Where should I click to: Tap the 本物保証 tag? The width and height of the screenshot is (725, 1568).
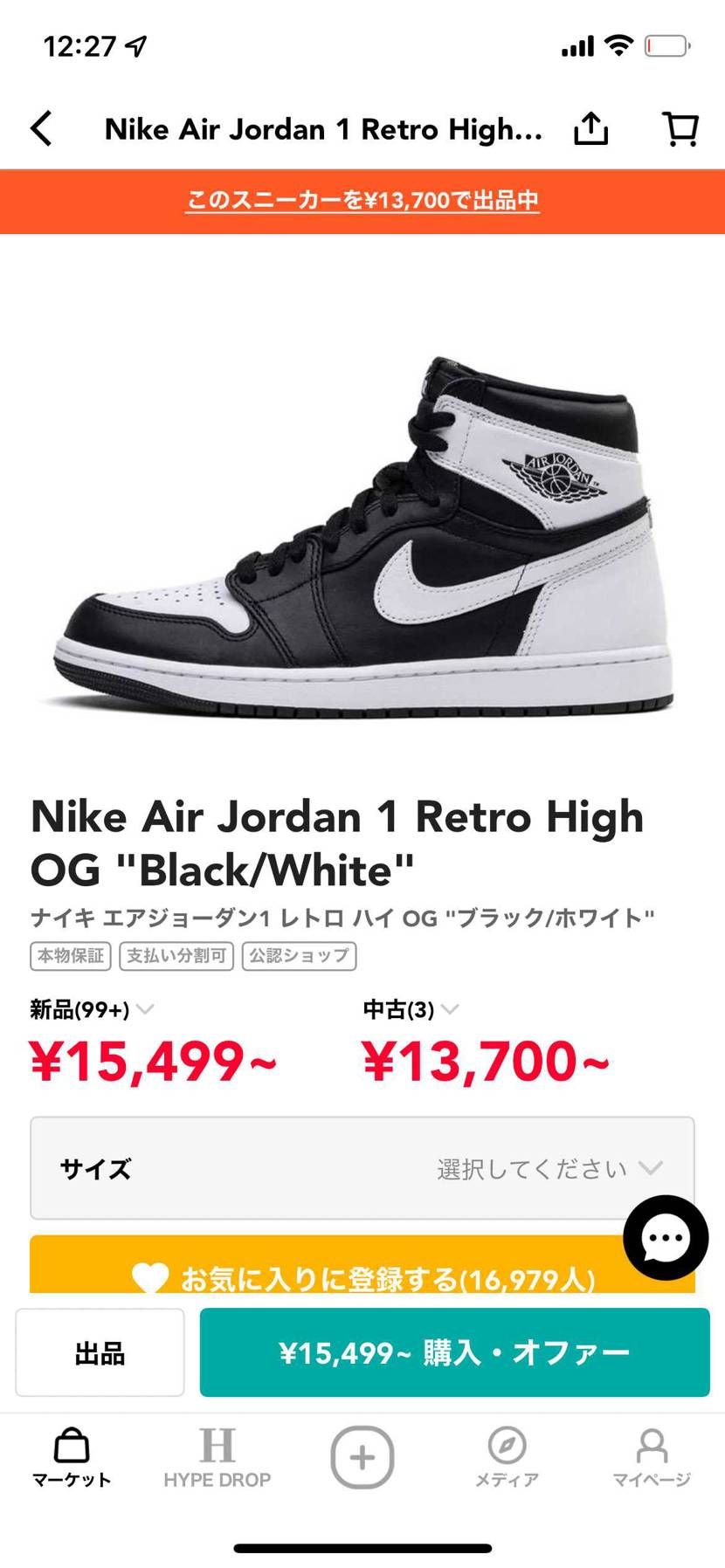71,956
